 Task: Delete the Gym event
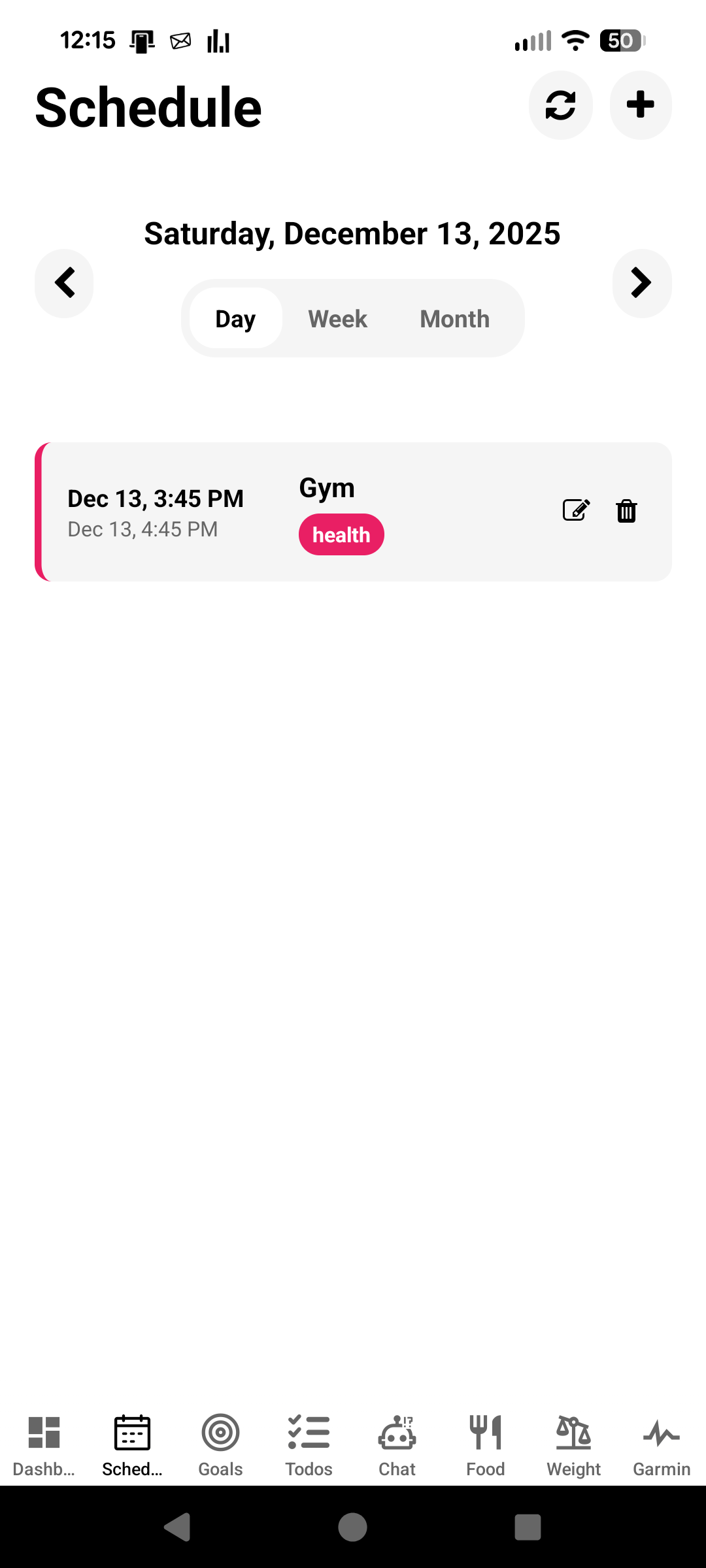(x=626, y=510)
